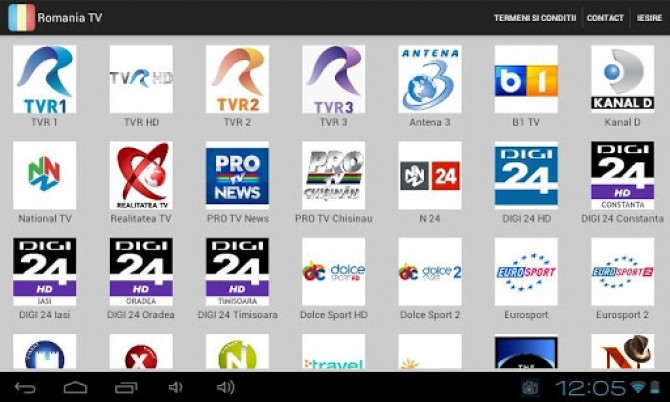Select Realitatea TV channel
This screenshot has height=402, width=670.
(x=141, y=176)
